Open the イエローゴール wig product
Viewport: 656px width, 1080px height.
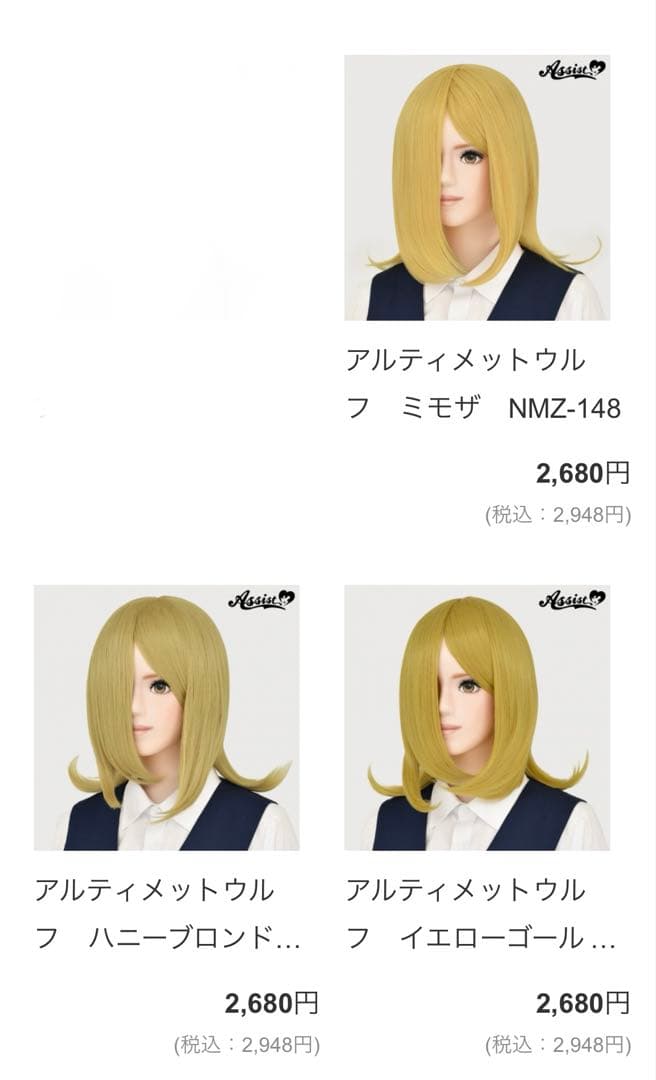(x=477, y=718)
